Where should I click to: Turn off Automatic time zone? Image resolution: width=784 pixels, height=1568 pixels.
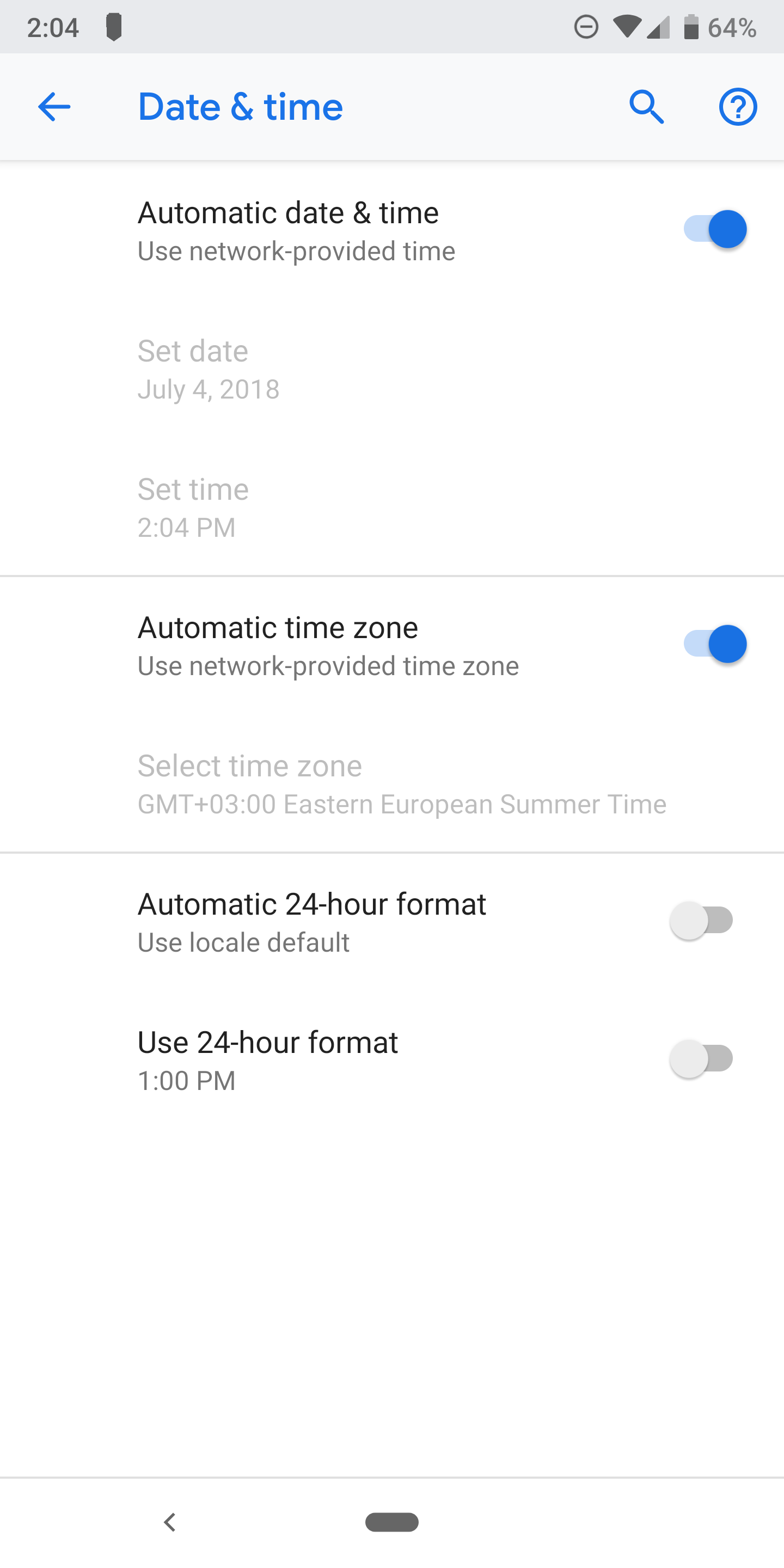point(715,644)
